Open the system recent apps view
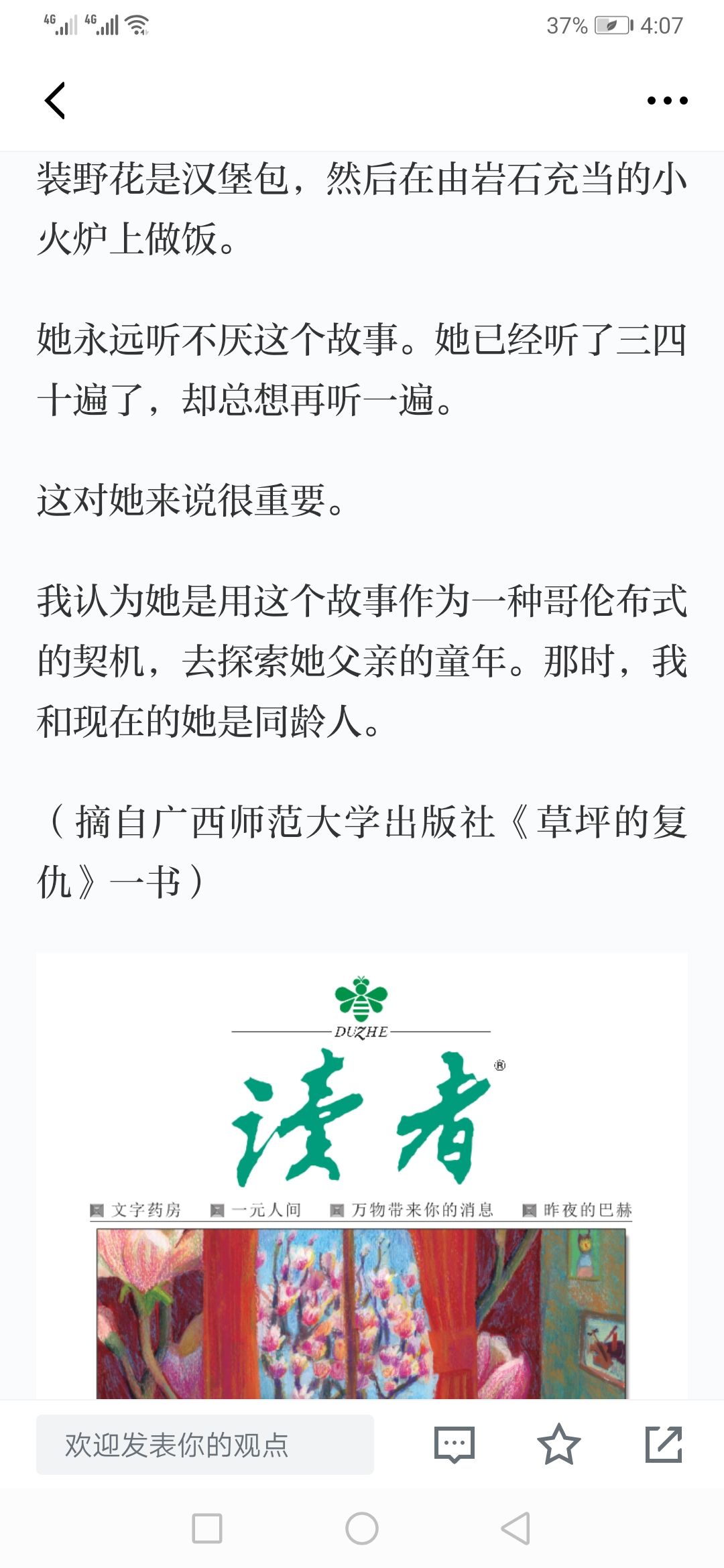Image resolution: width=724 pixels, height=1568 pixels. point(207,1528)
